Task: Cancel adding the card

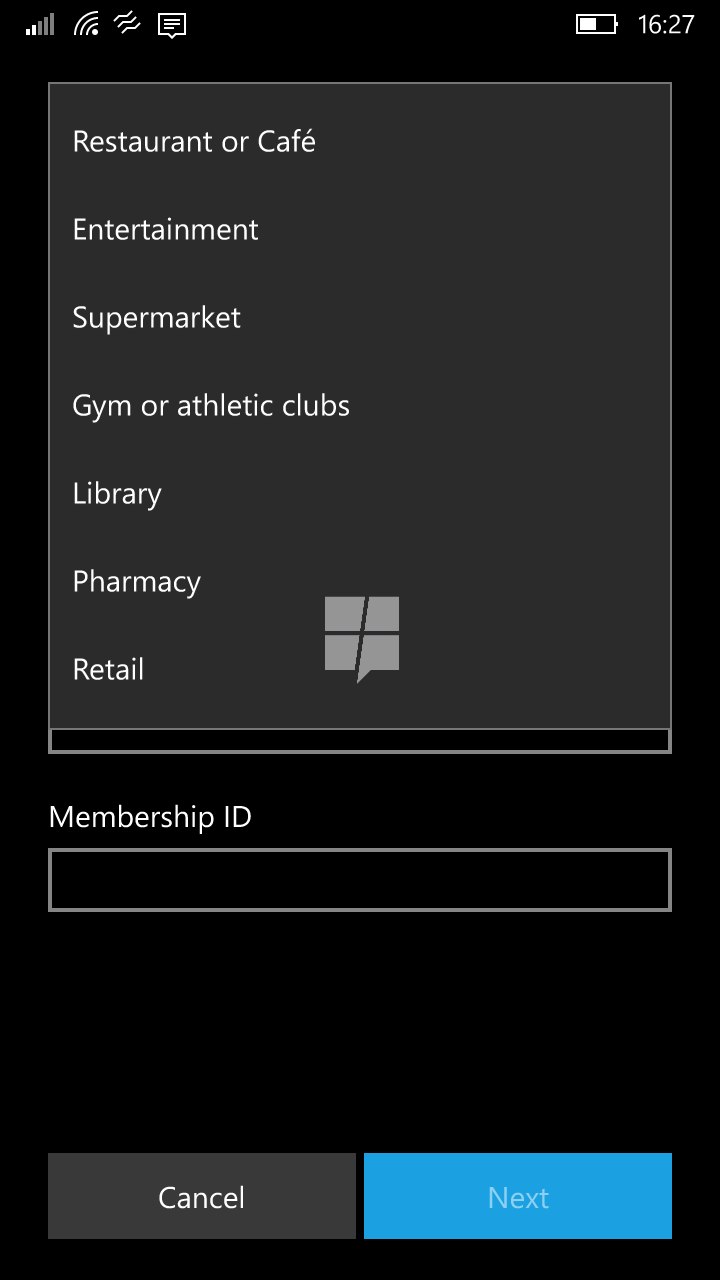Action: click(x=202, y=1196)
